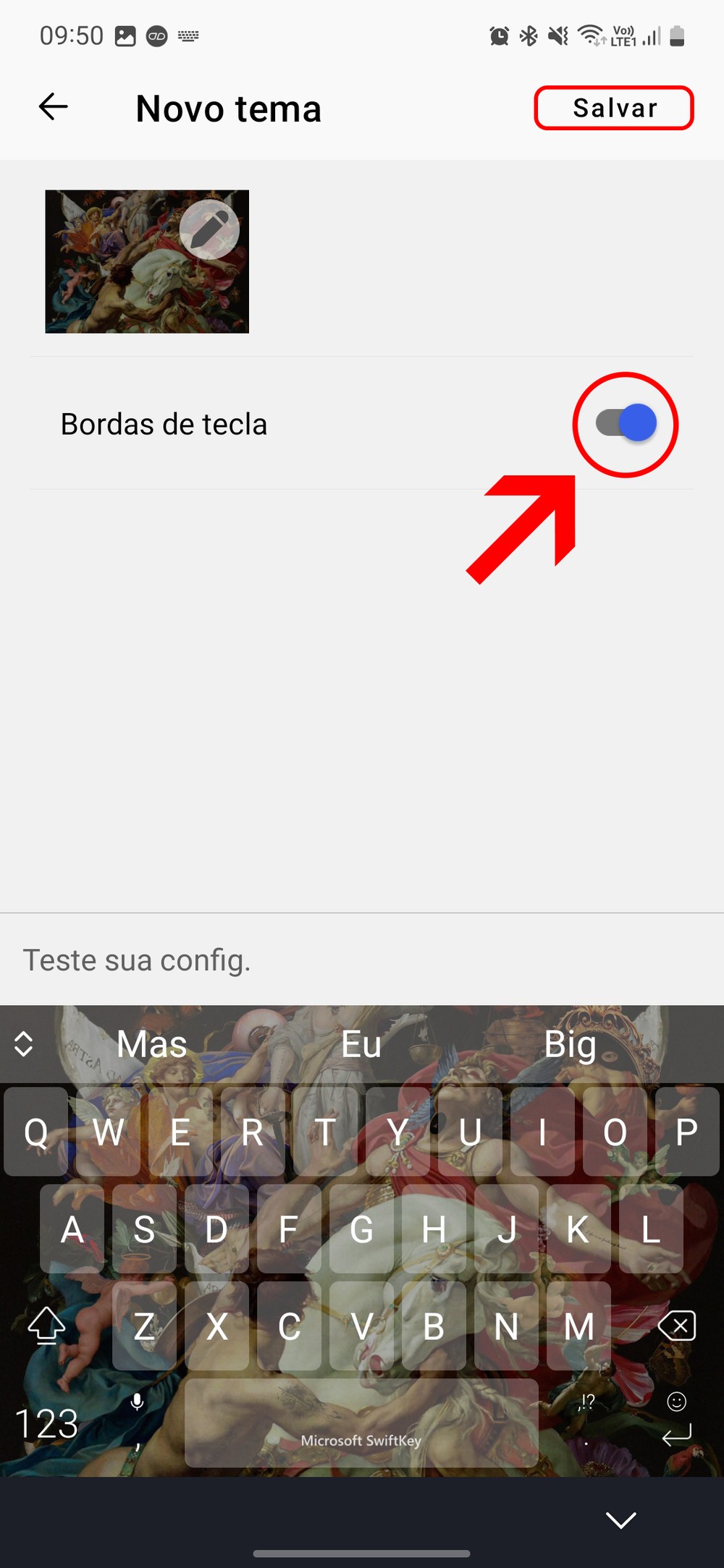Tap the backspace key

(677, 1326)
